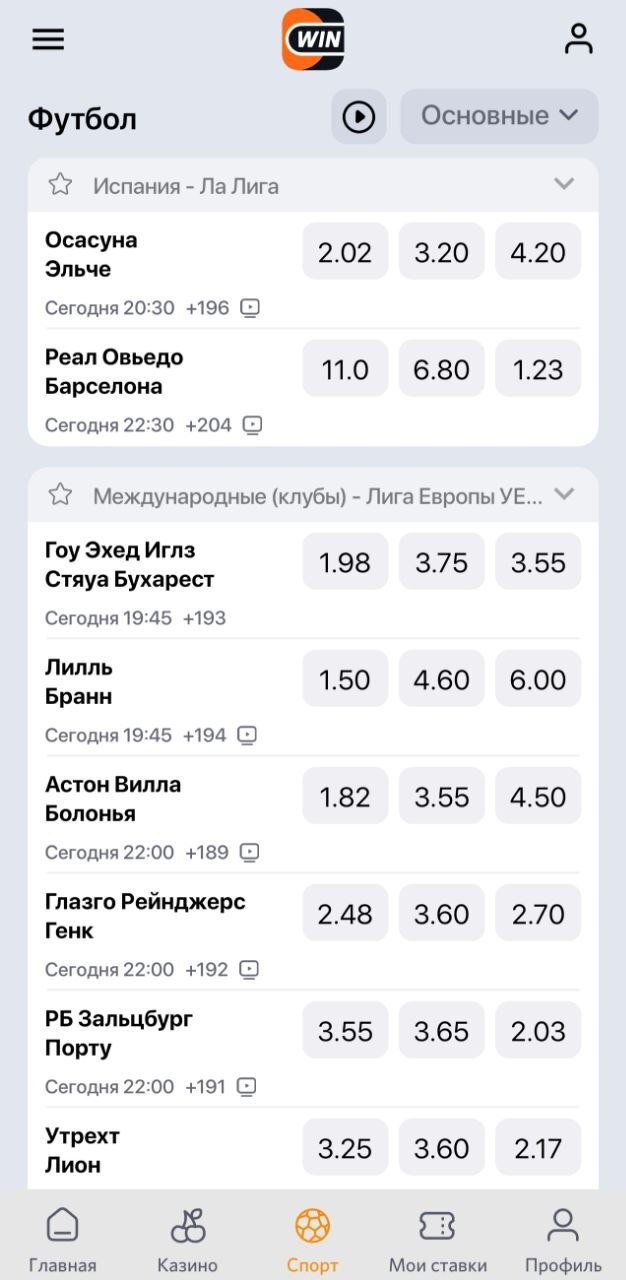The height and width of the screenshot is (1280, 626).
Task: Open the account icon in the header
Action: pos(578,40)
